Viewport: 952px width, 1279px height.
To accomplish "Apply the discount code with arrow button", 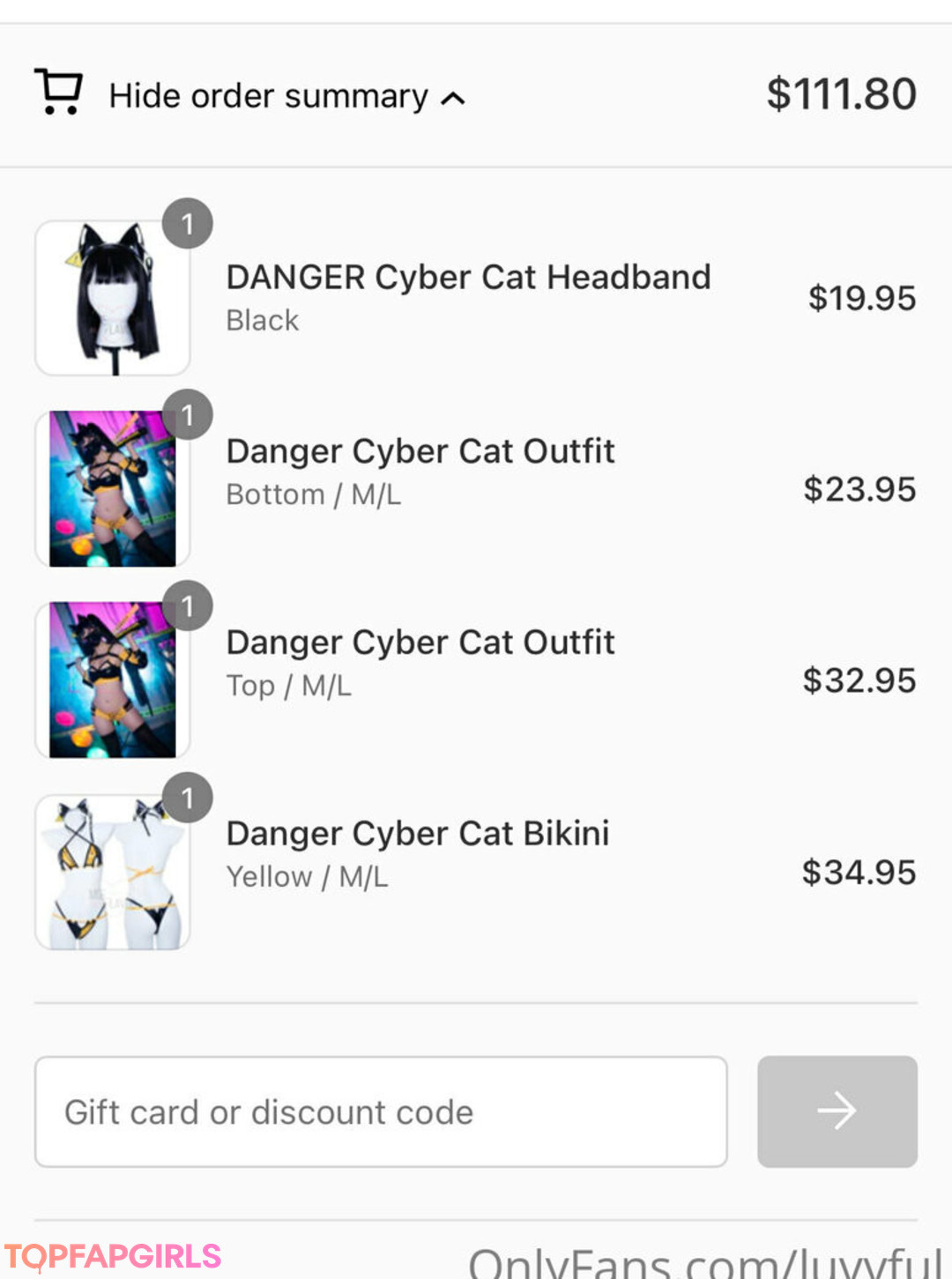I will [x=837, y=1112].
